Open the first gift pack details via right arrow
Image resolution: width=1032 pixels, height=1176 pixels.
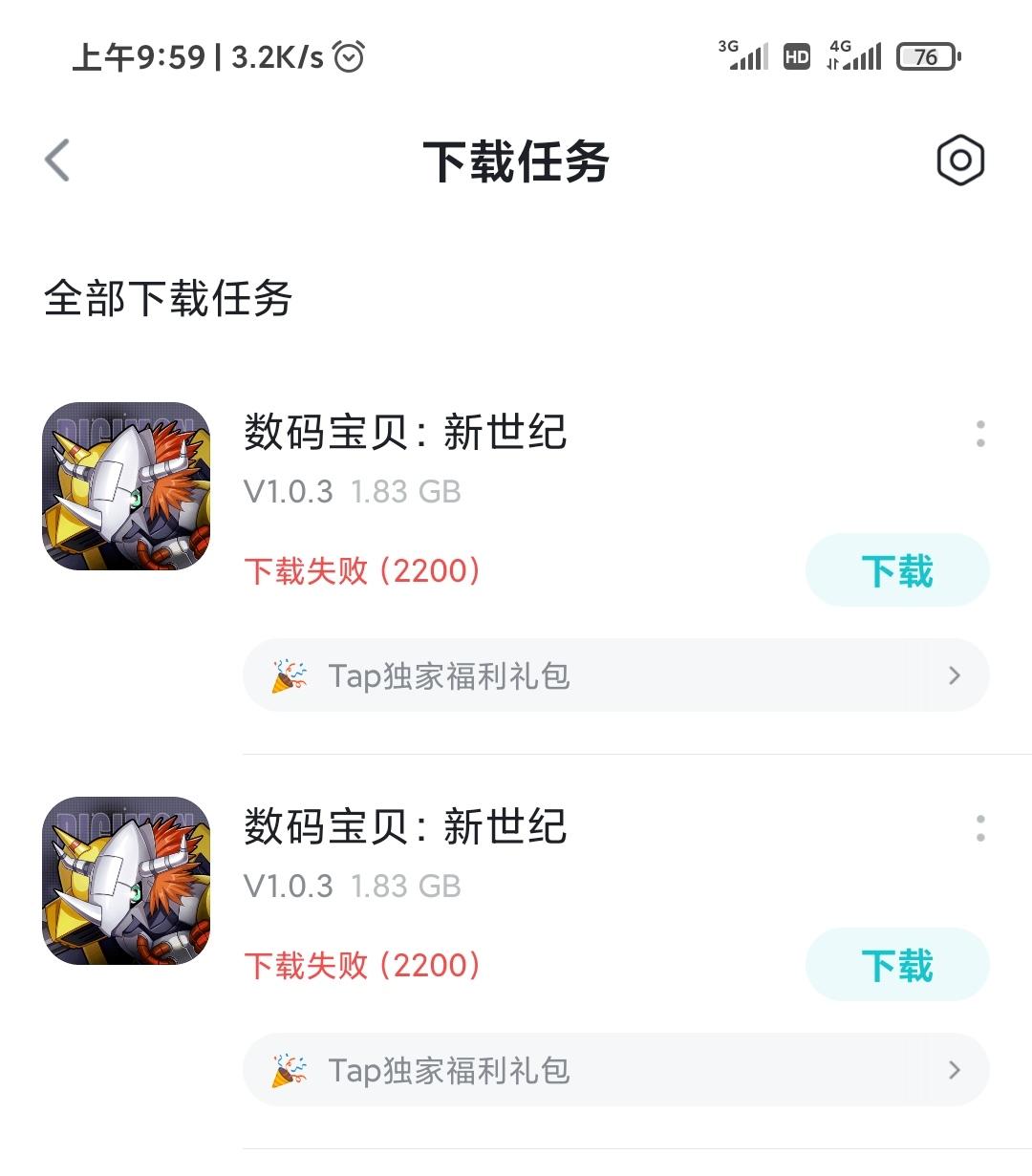953,675
